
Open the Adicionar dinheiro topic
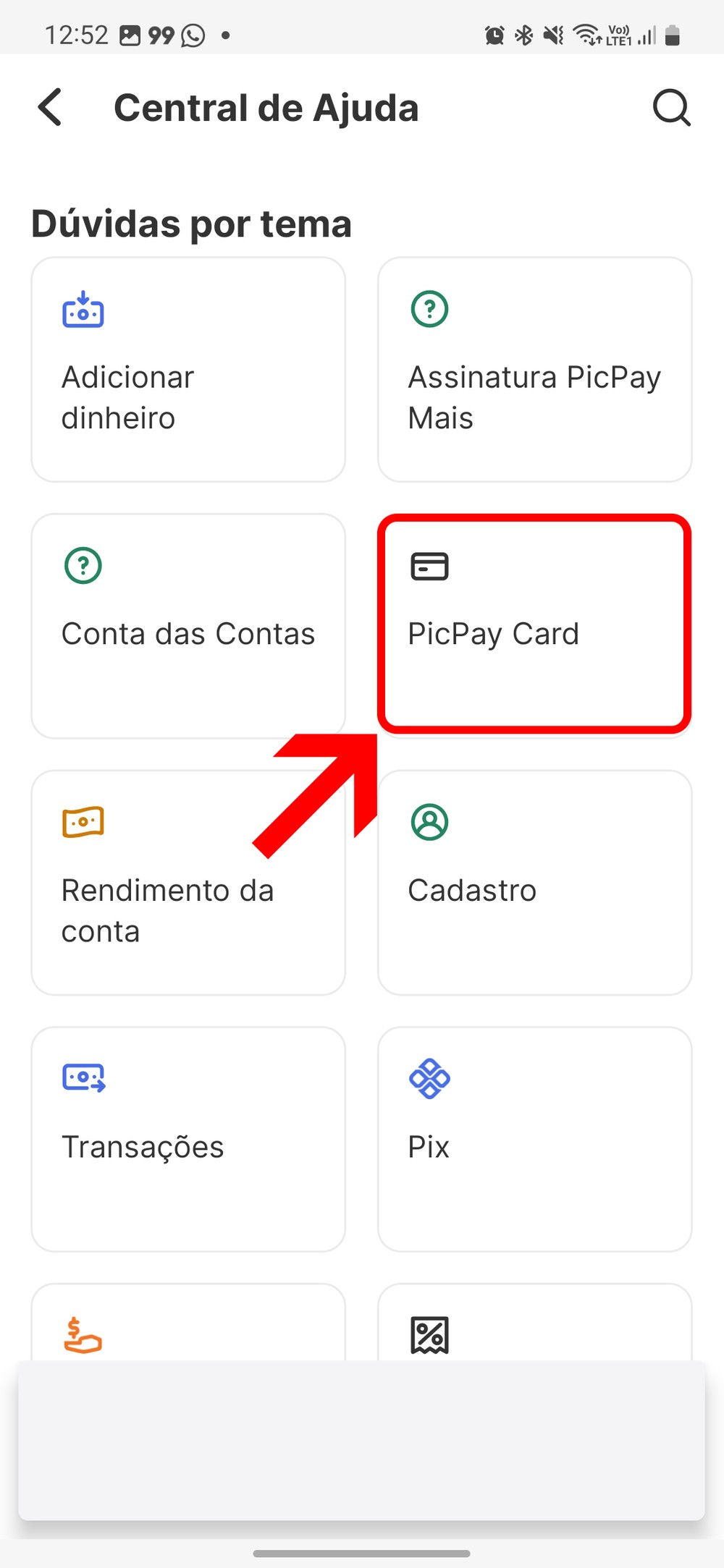click(188, 369)
